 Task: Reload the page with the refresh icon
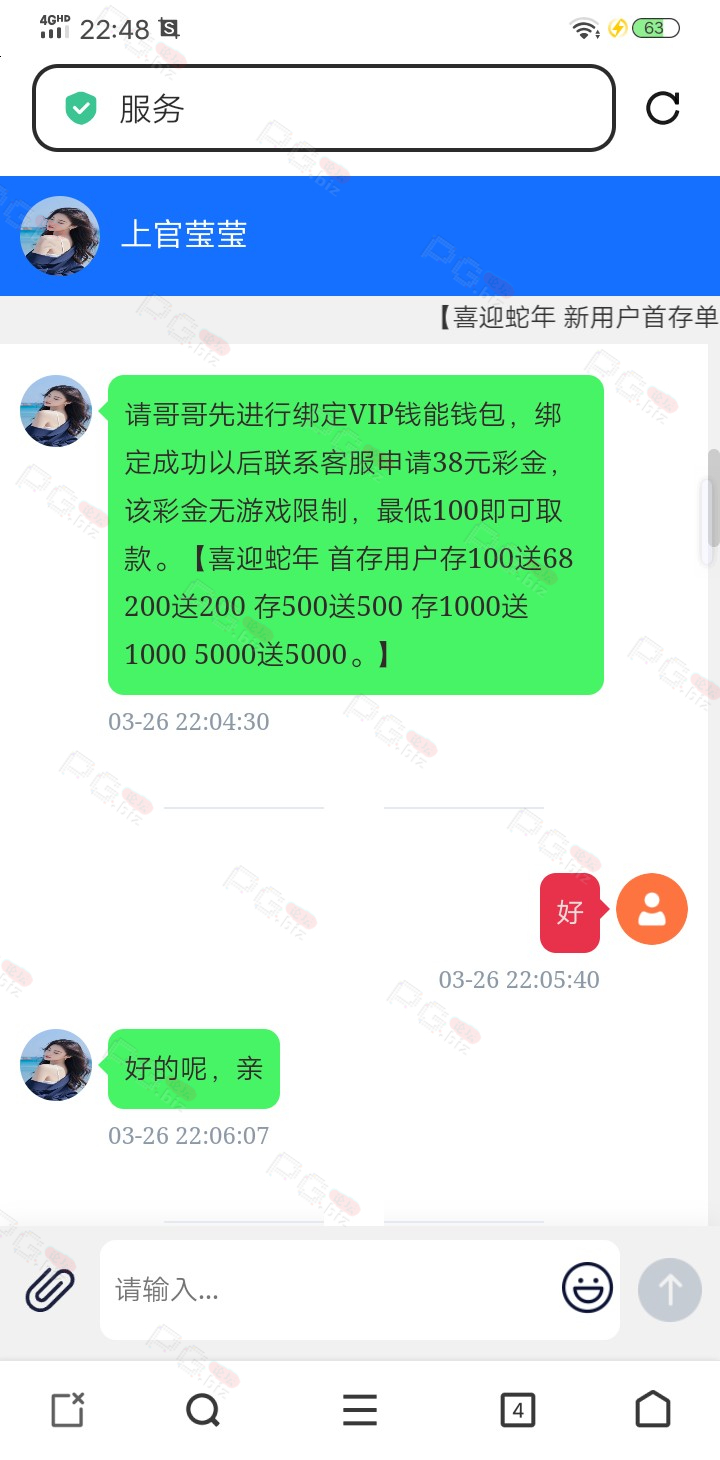point(662,108)
